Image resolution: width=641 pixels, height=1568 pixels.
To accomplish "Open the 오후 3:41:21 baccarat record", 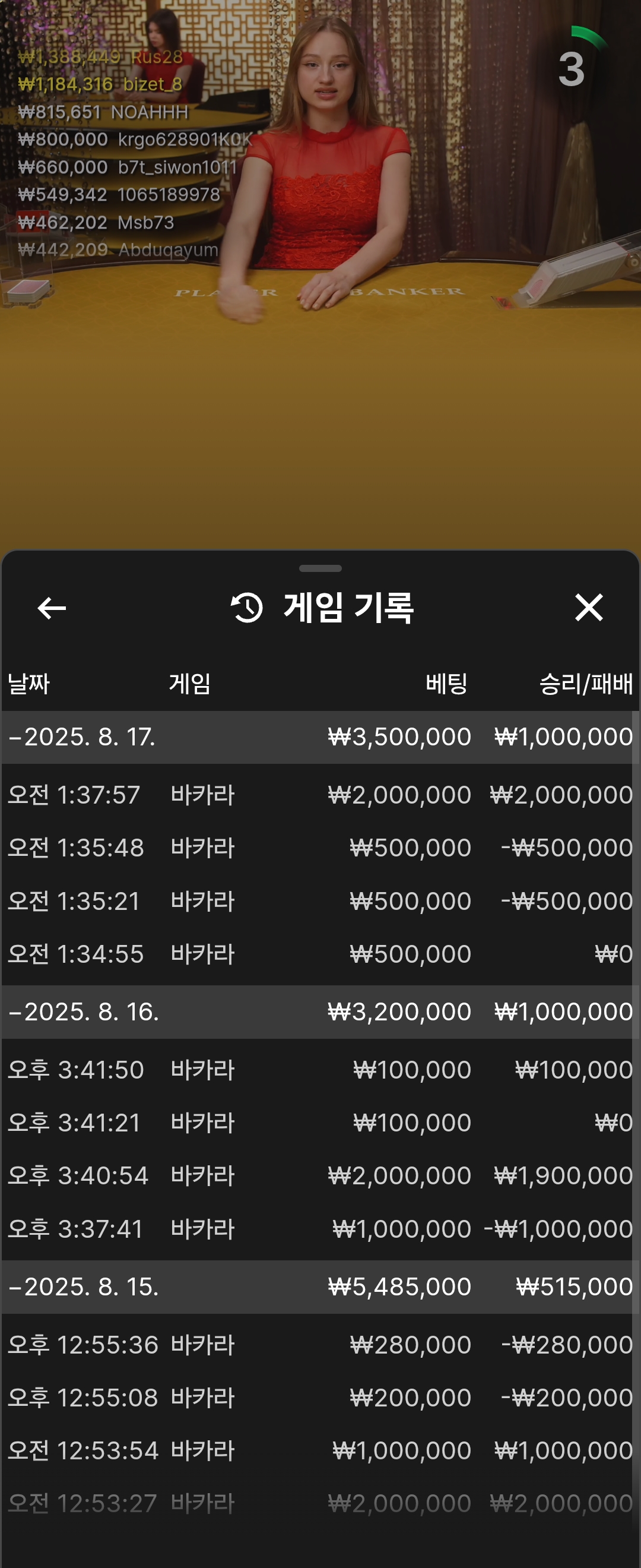I will click(x=320, y=1123).
